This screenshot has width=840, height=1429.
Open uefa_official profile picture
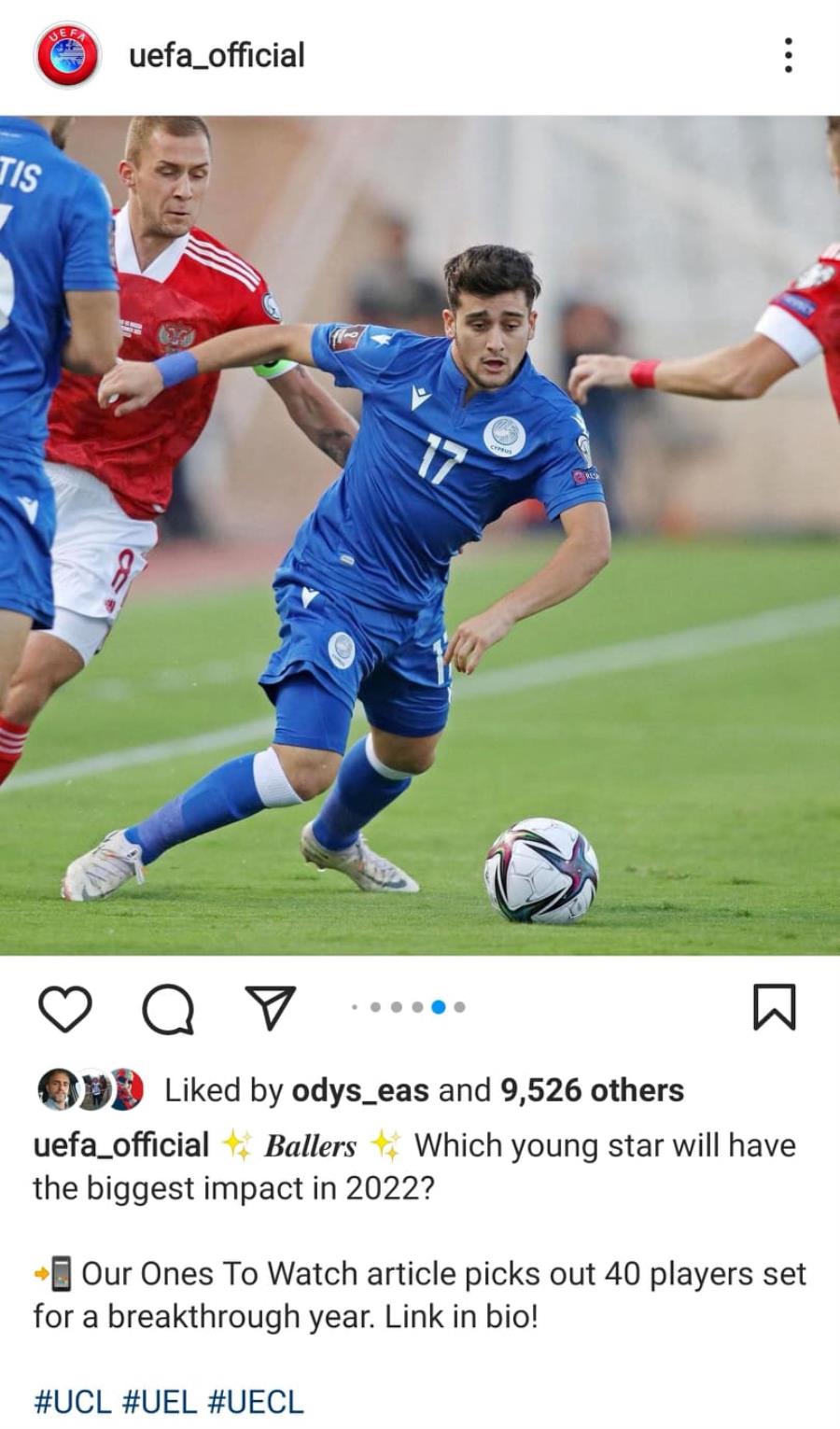pyautogui.click(x=66, y=55)
